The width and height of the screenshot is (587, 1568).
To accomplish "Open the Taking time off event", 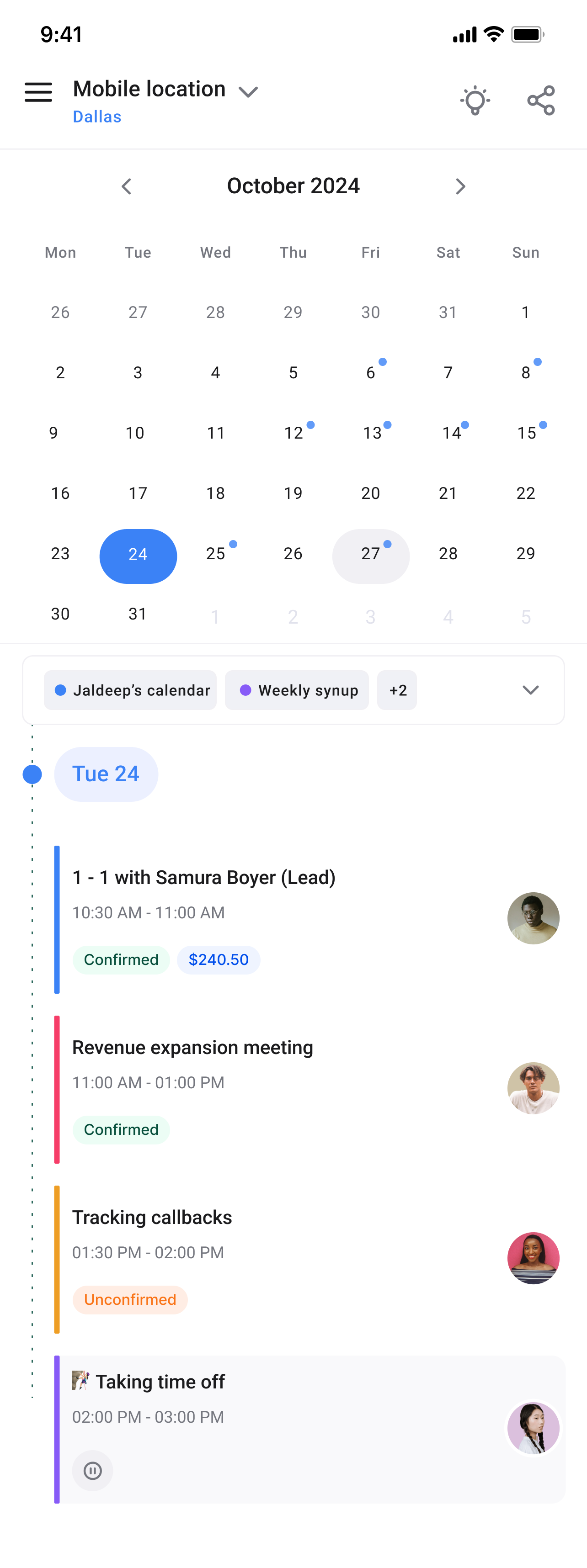I will pos(309,1429).
